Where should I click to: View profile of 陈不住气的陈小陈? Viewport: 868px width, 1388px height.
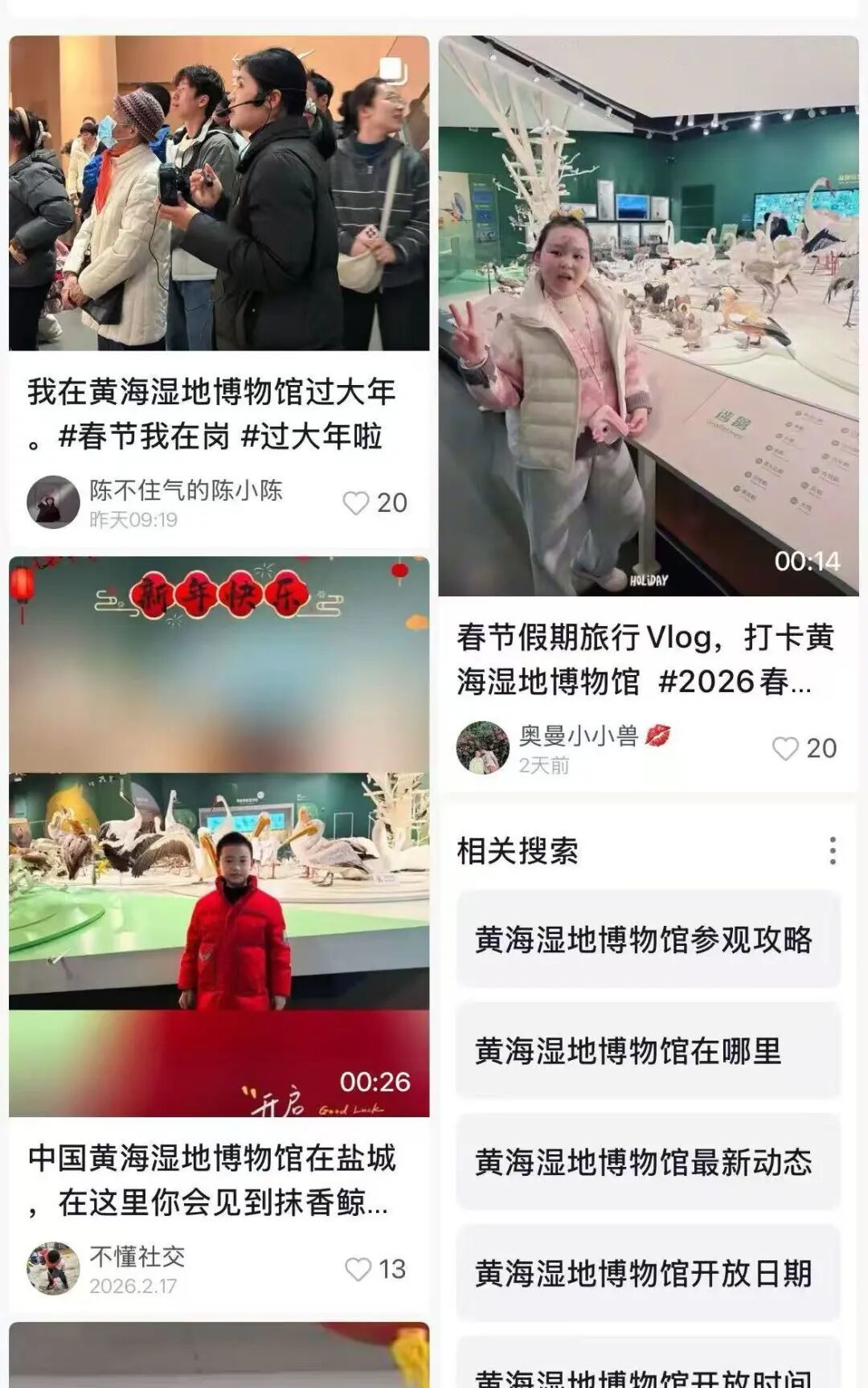53,502
